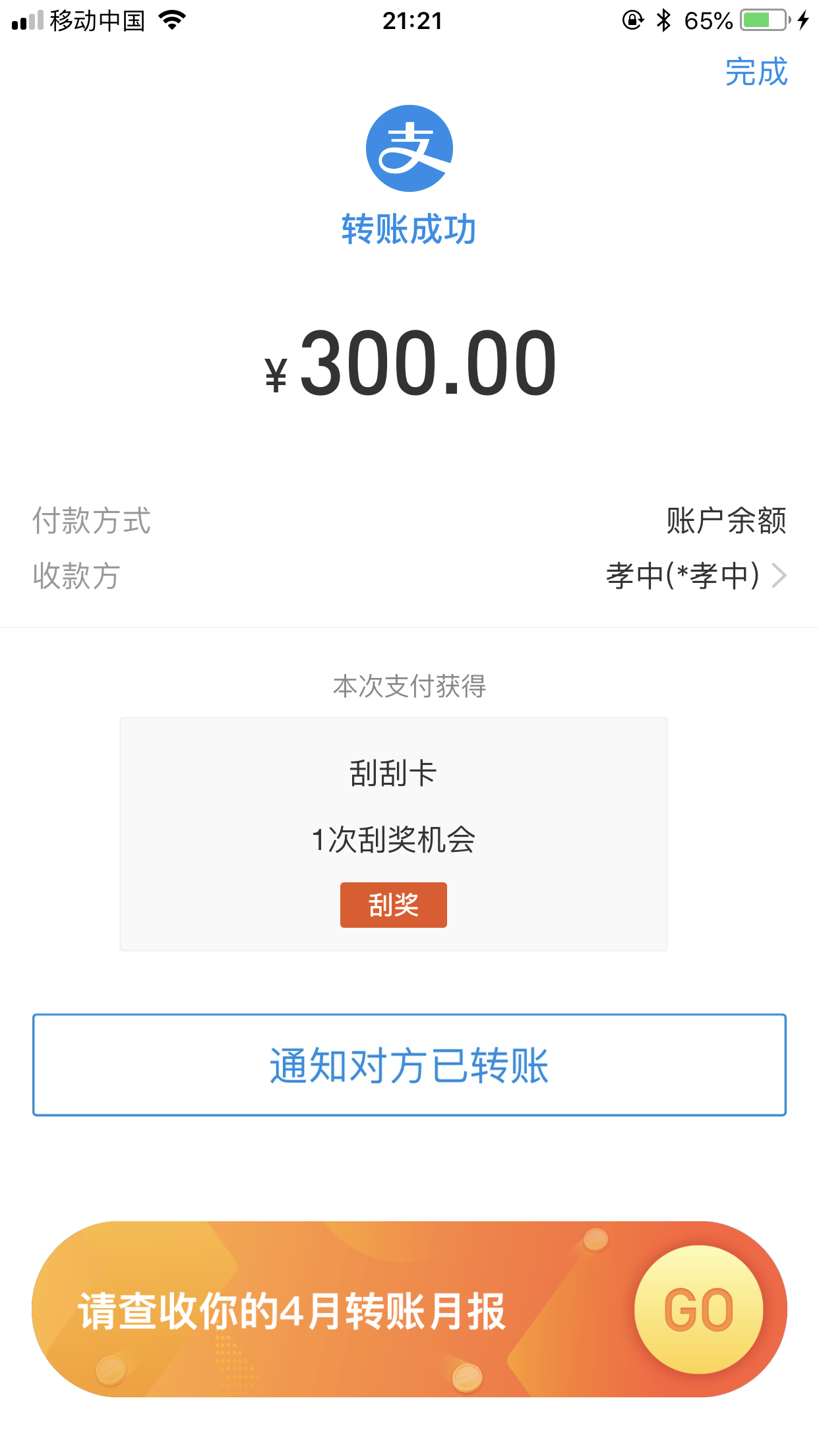Tap the 刮奖 scratch card button
The width and height of the screenshot is (819, 1456).
(394, 905)
